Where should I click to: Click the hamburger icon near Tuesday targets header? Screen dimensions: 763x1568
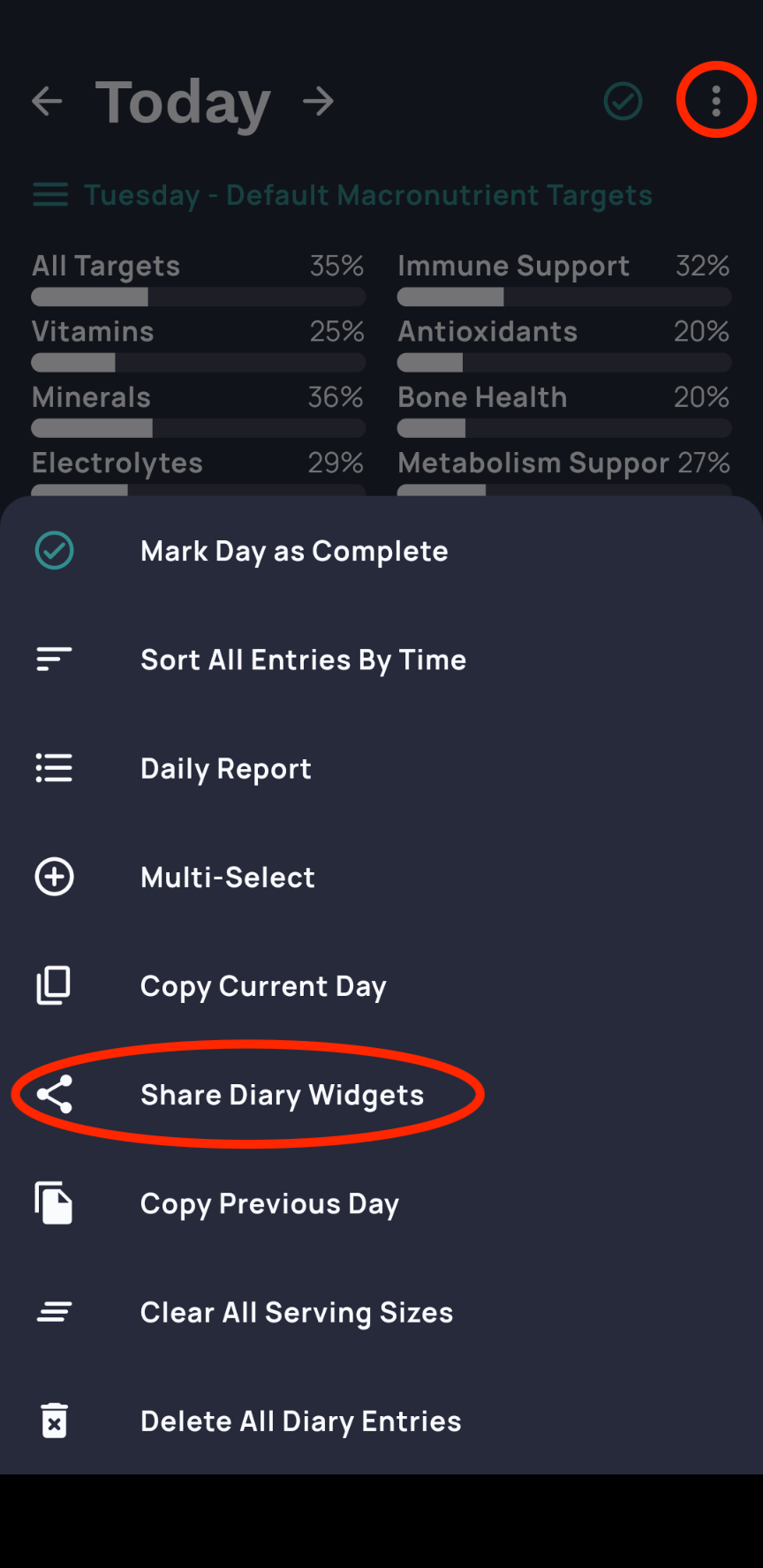[50, 194]
